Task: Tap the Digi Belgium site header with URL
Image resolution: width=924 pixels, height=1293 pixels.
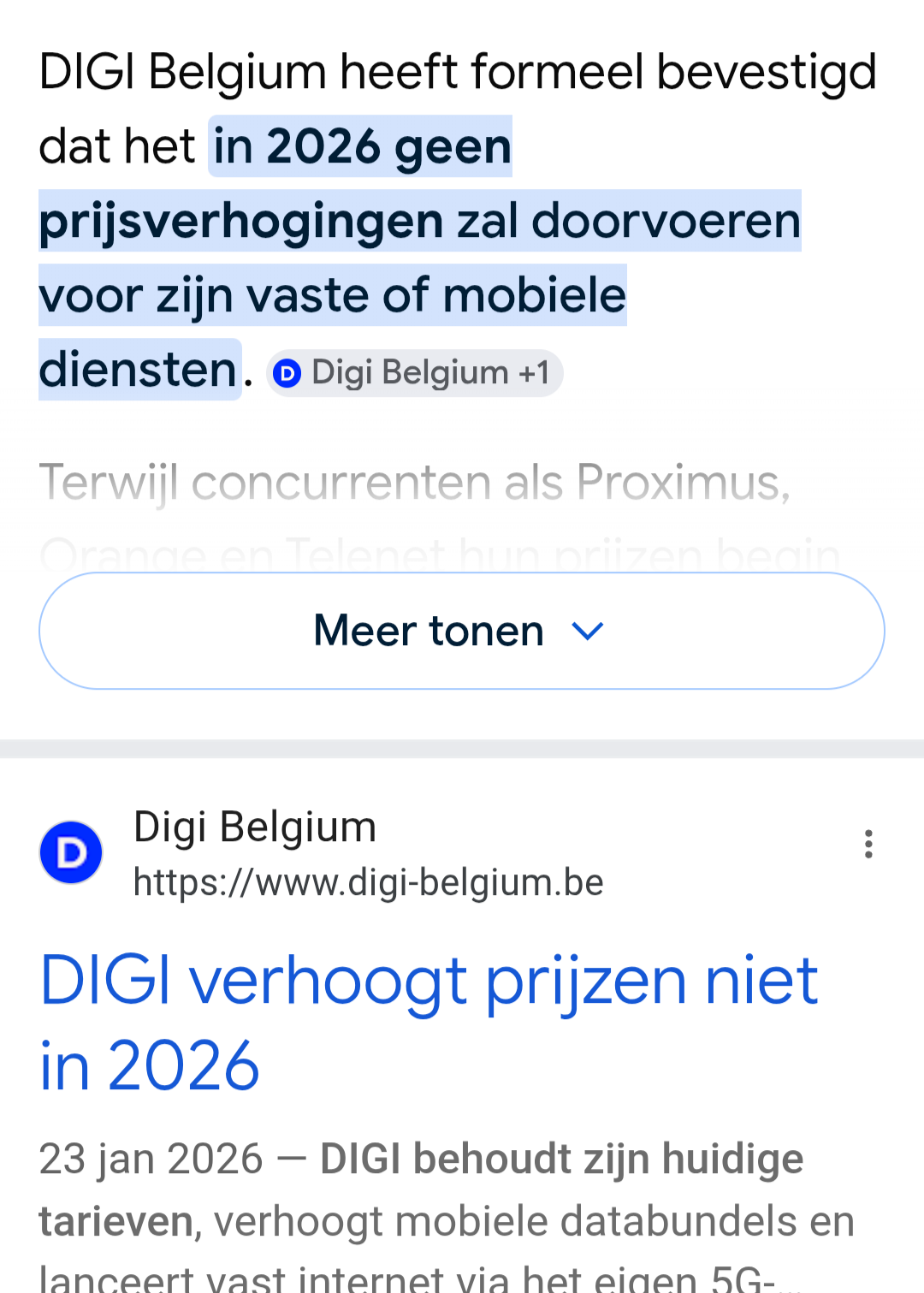Action: [x=322, y=852]
